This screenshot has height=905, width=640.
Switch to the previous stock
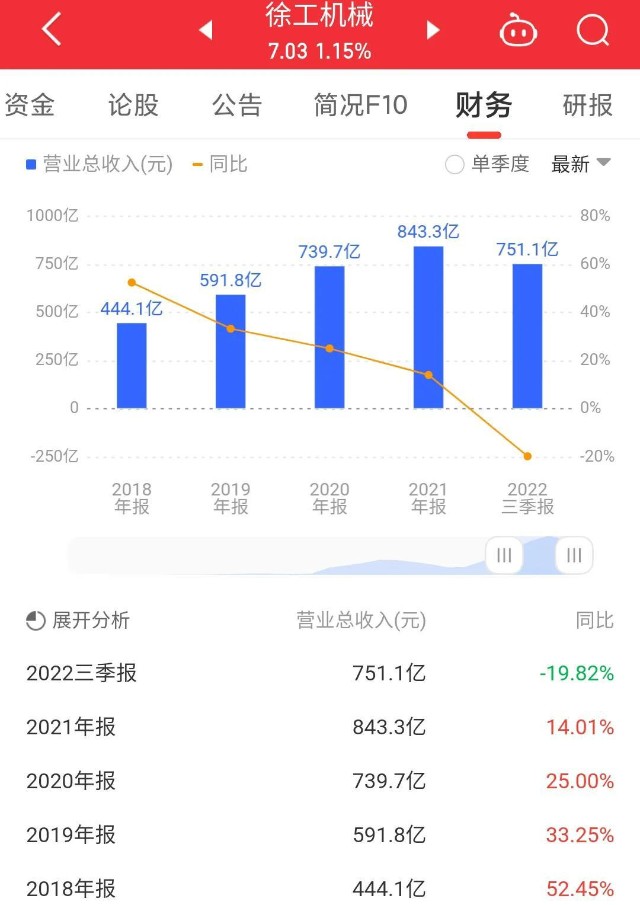(x=206, y=31)
